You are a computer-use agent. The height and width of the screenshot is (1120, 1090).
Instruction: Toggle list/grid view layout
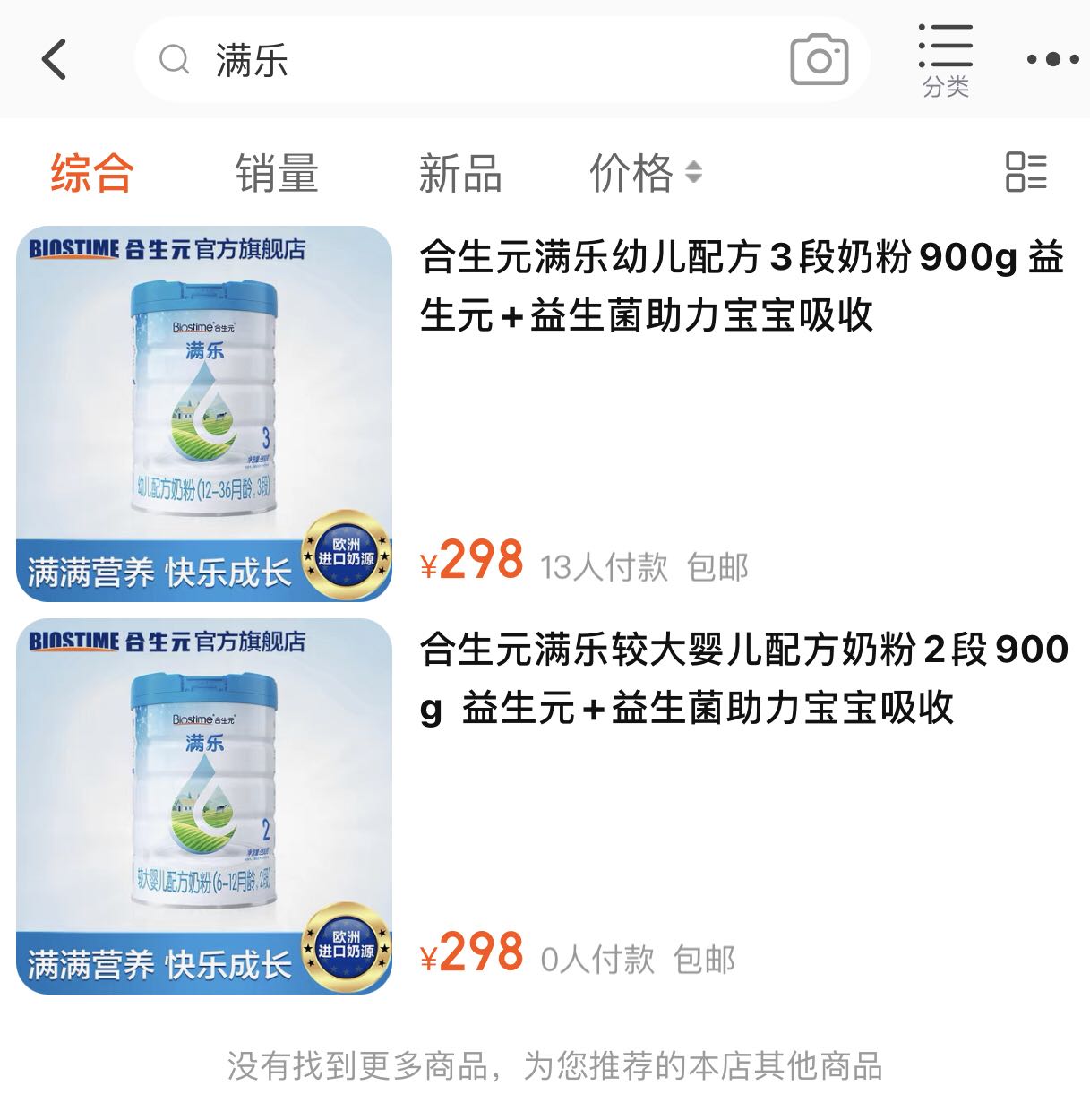[1026, 171]
